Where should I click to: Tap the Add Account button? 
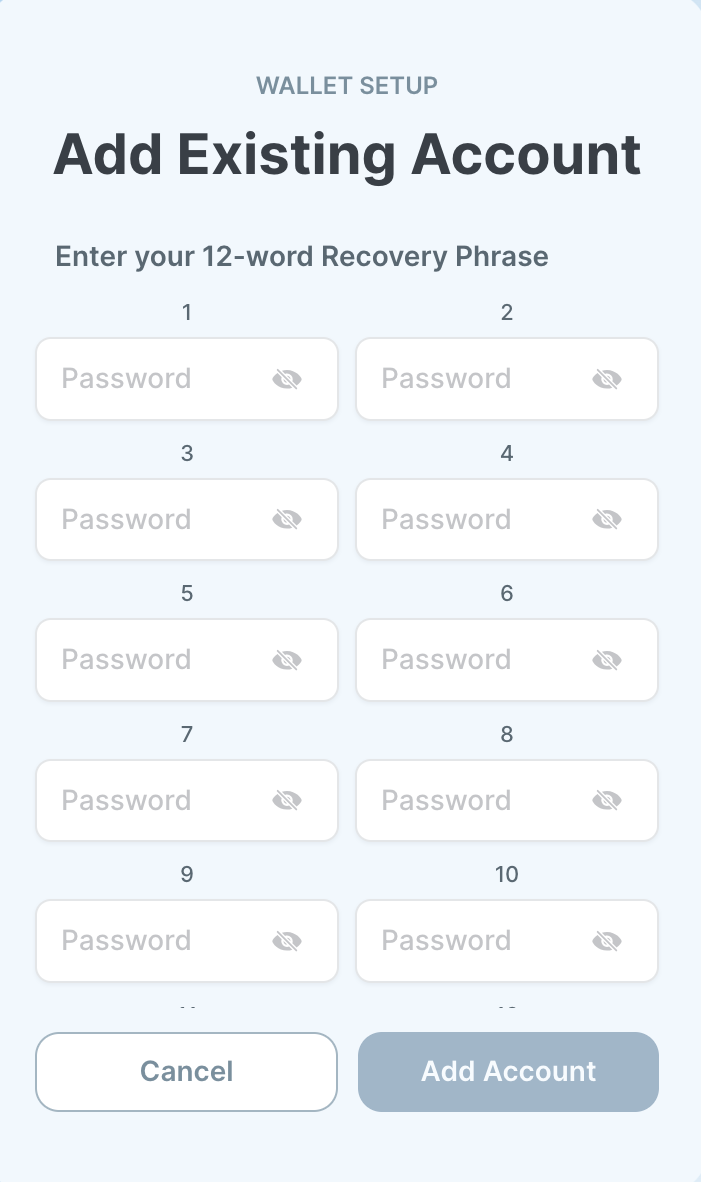point(508,1072)
